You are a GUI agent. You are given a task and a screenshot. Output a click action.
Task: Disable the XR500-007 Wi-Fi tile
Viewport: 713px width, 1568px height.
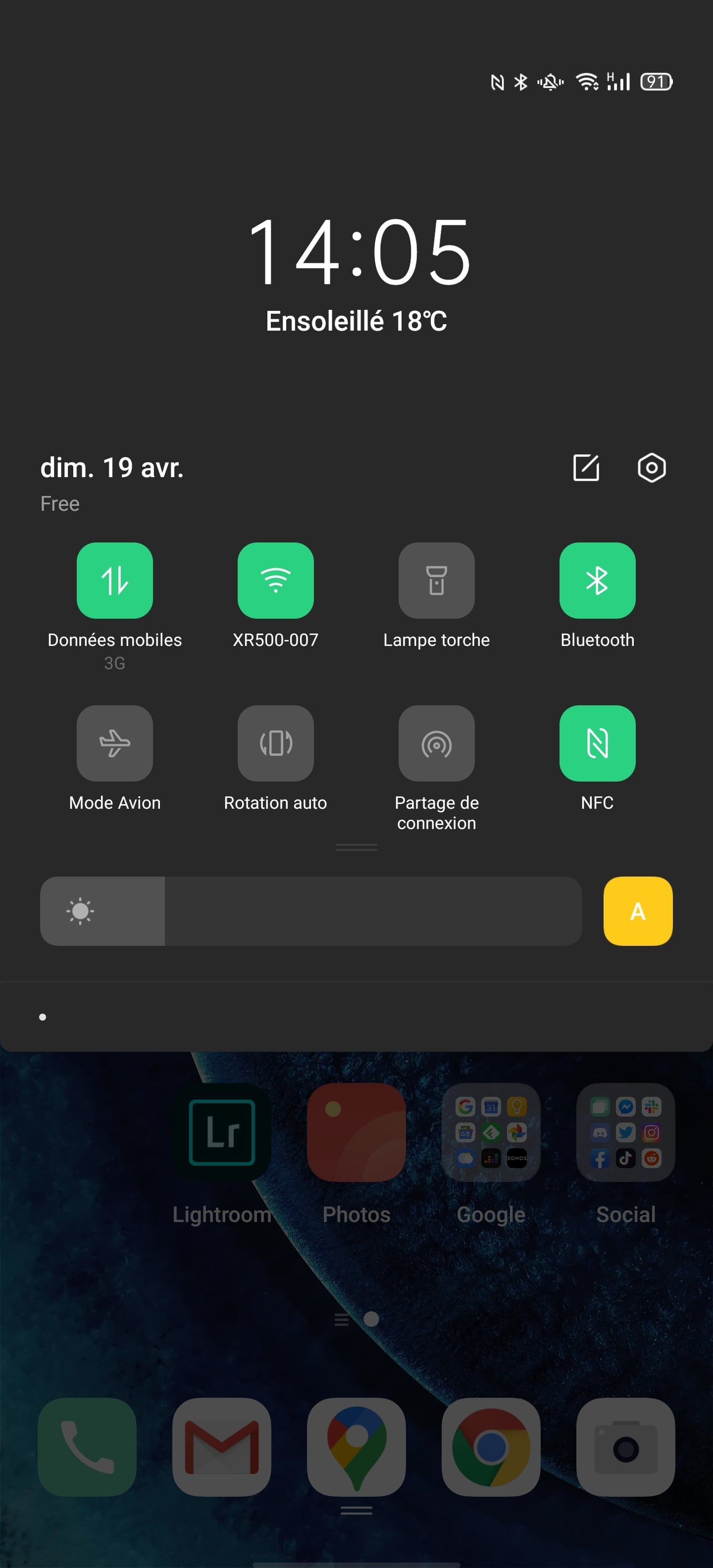275,580
